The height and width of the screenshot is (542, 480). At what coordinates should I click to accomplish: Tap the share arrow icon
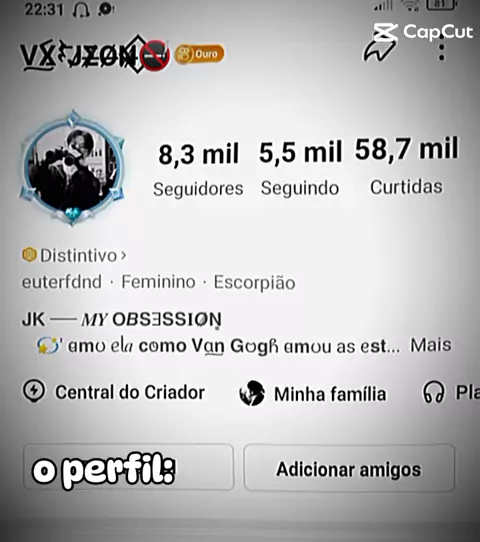tap(379, 50)
